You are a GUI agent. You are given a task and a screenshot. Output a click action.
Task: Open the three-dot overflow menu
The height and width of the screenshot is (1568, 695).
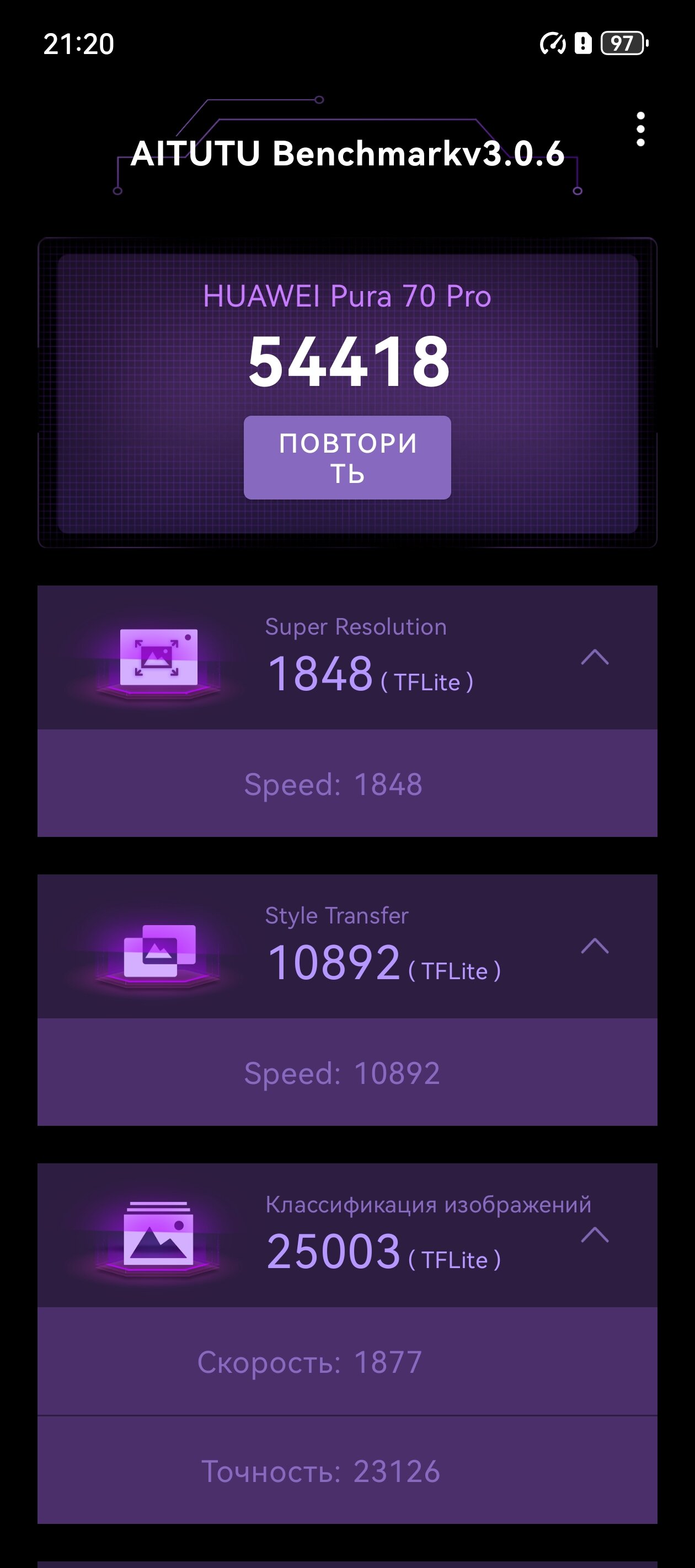(640, 129)
